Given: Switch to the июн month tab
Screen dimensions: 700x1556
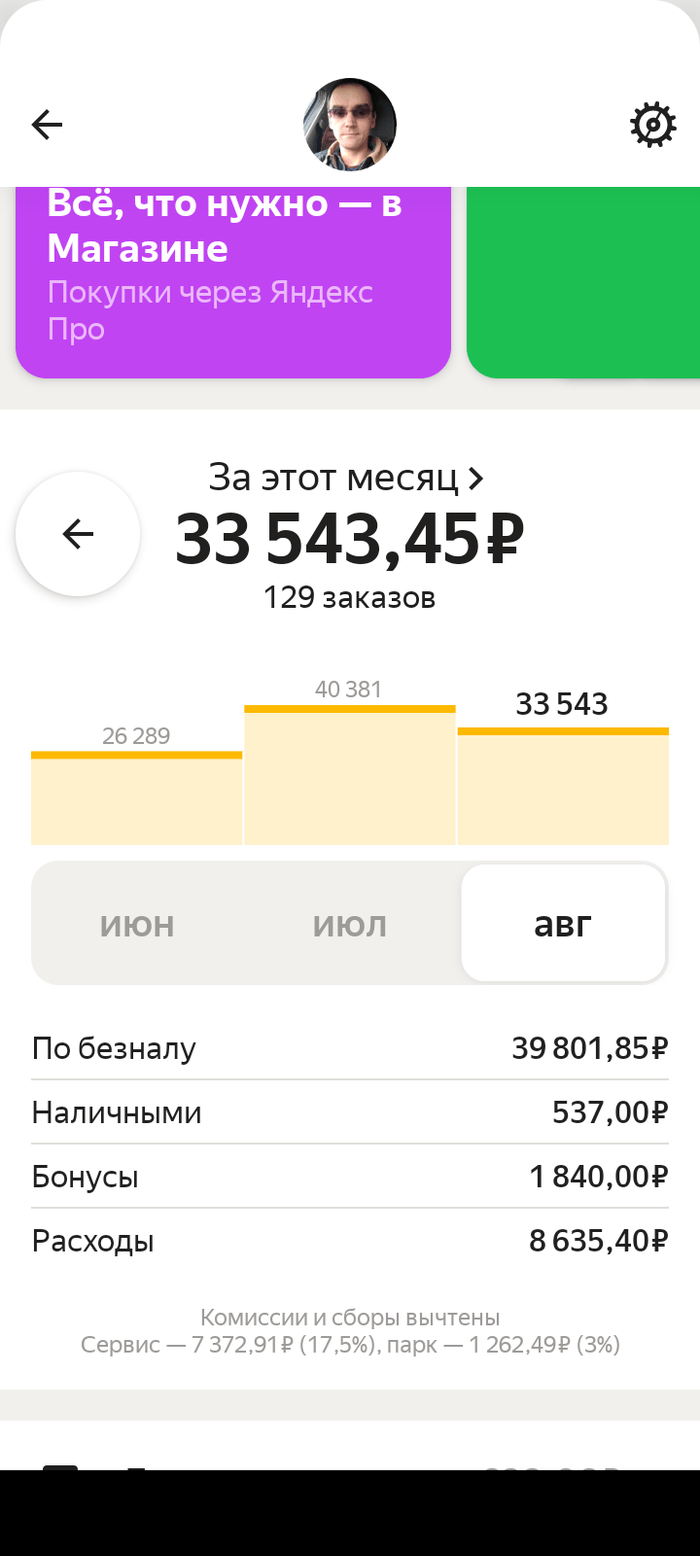Looking at the screenshot, I should [x=137, y=925].
